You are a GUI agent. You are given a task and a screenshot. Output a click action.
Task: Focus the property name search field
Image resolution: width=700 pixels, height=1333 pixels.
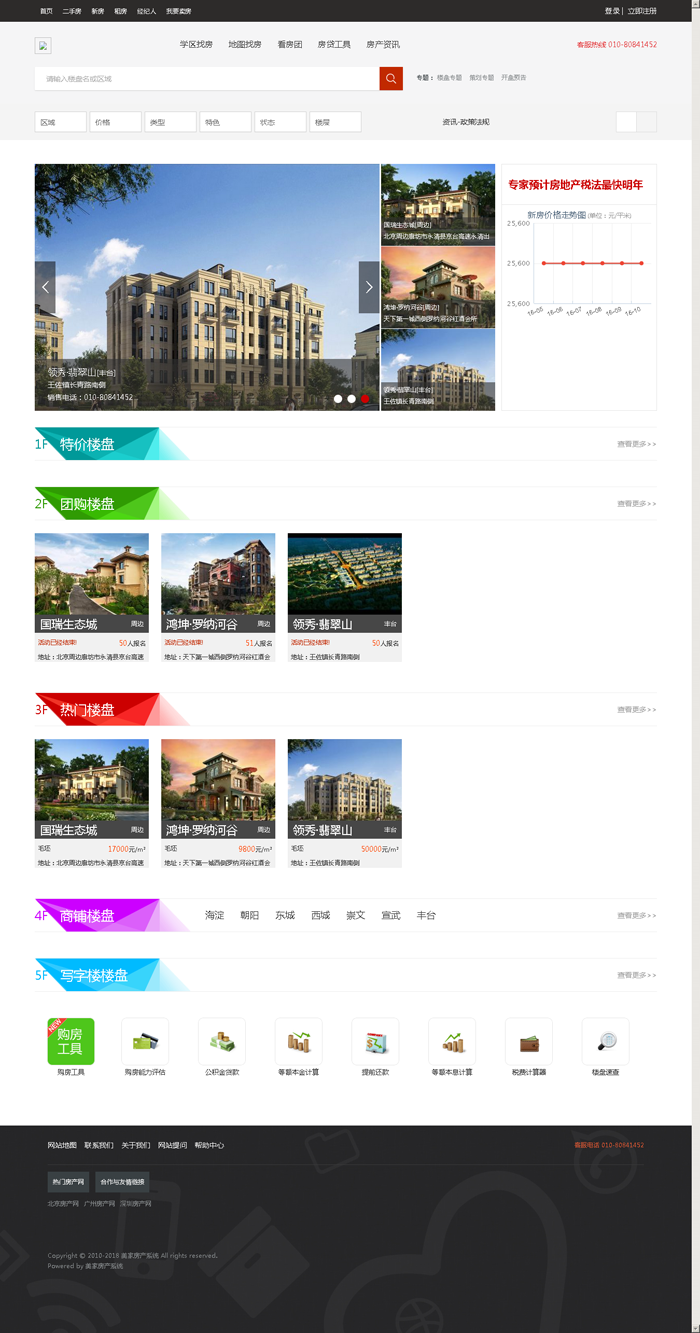[x=207, y=78]
